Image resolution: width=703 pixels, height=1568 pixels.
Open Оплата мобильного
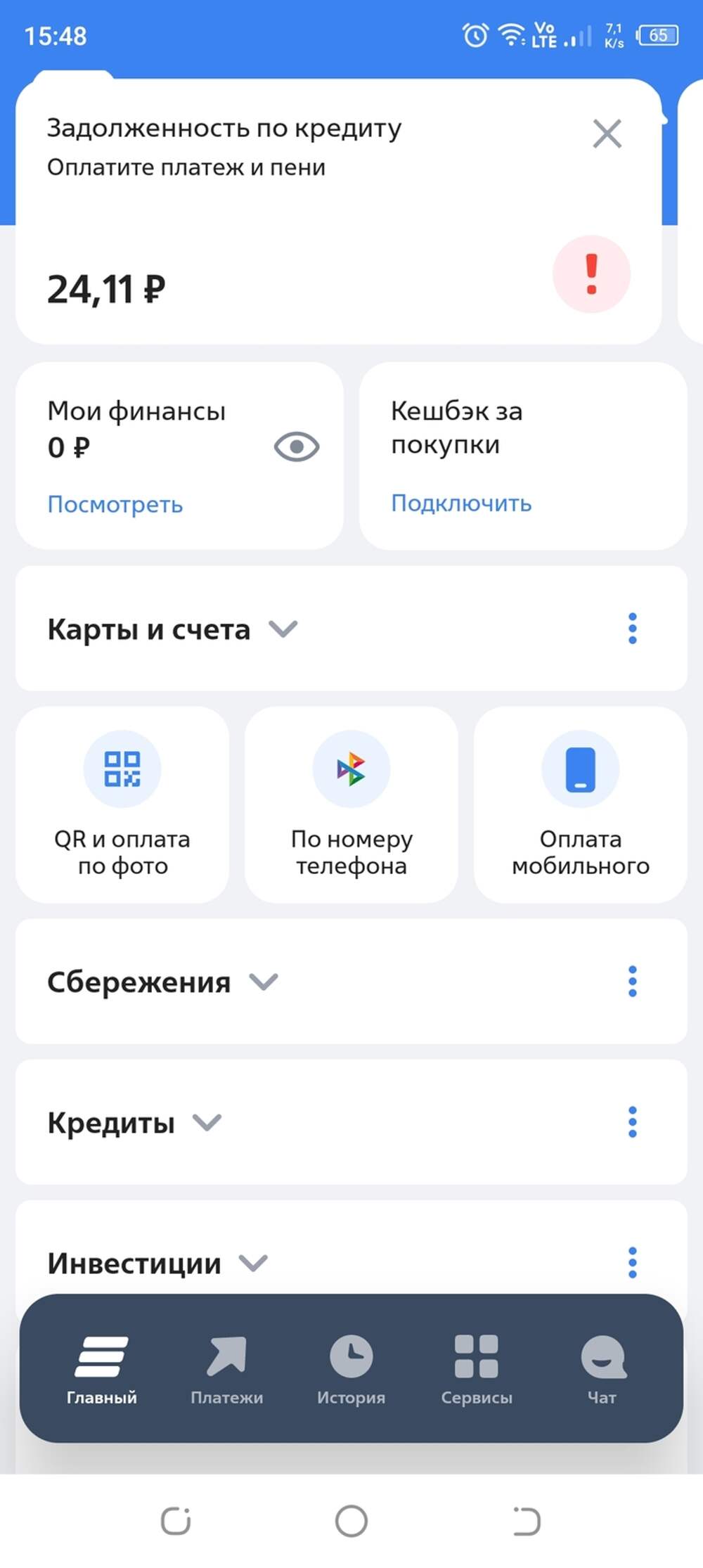tap(580, 805)
